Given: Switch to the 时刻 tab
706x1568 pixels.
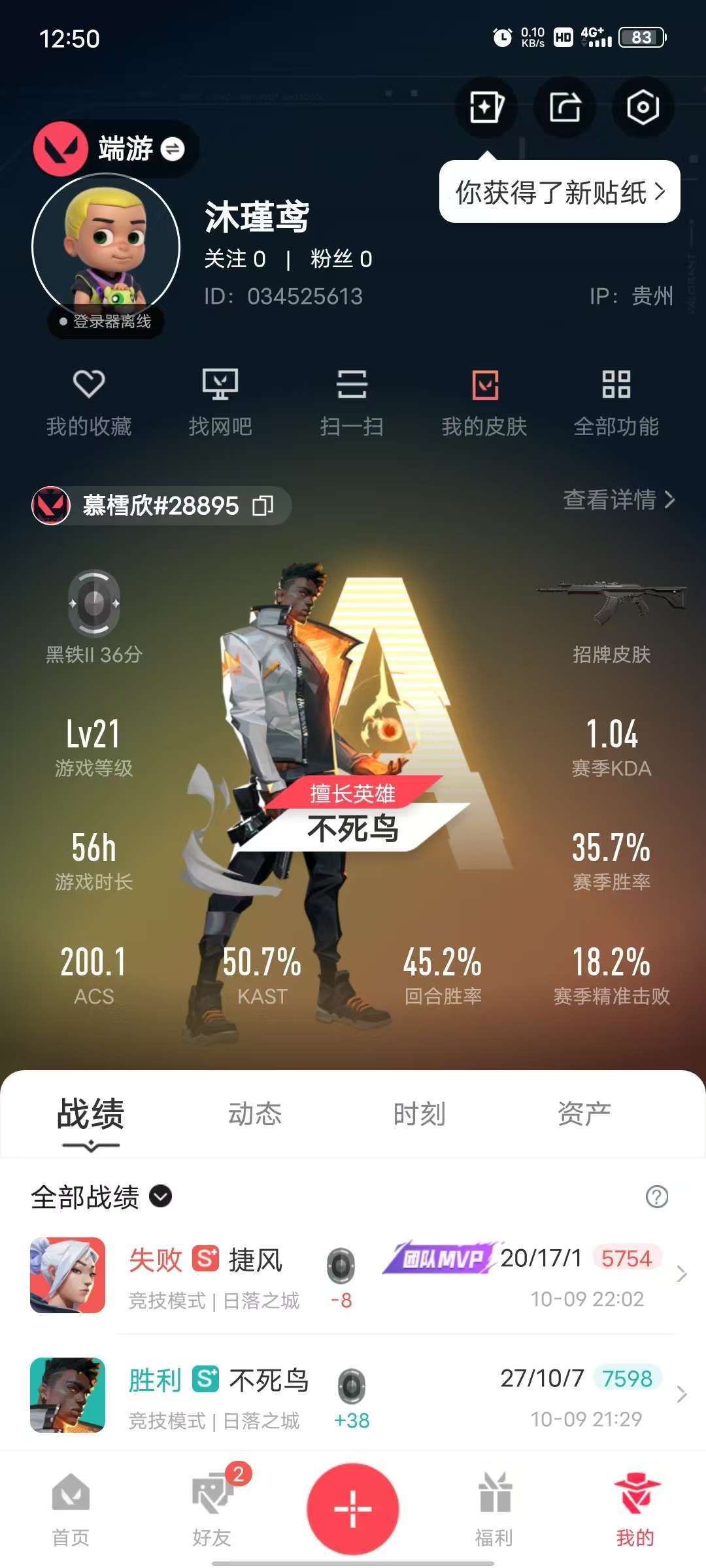Looking at the screenshot, I should 419,1114.
